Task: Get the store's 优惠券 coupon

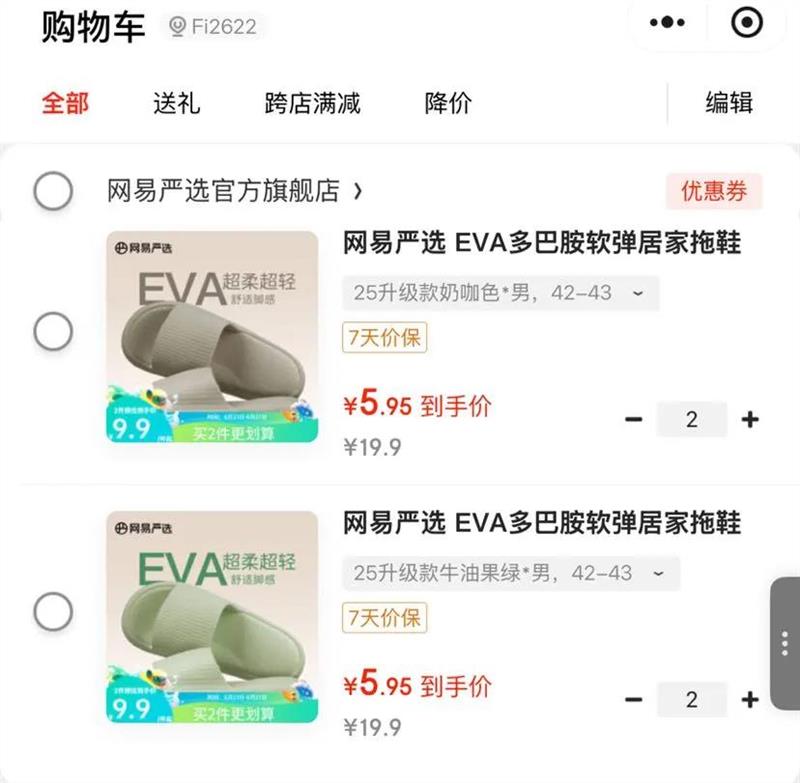Action: (x=714, y=191)
